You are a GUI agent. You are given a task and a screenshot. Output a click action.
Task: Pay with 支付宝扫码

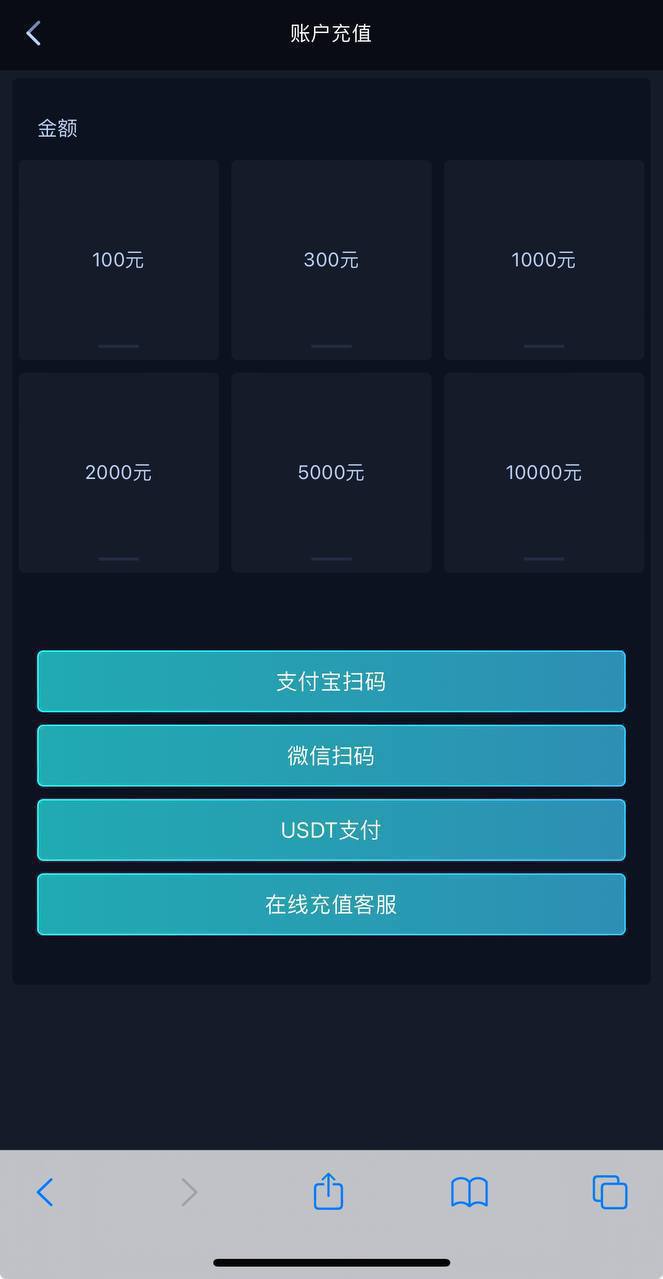point(331,682)
